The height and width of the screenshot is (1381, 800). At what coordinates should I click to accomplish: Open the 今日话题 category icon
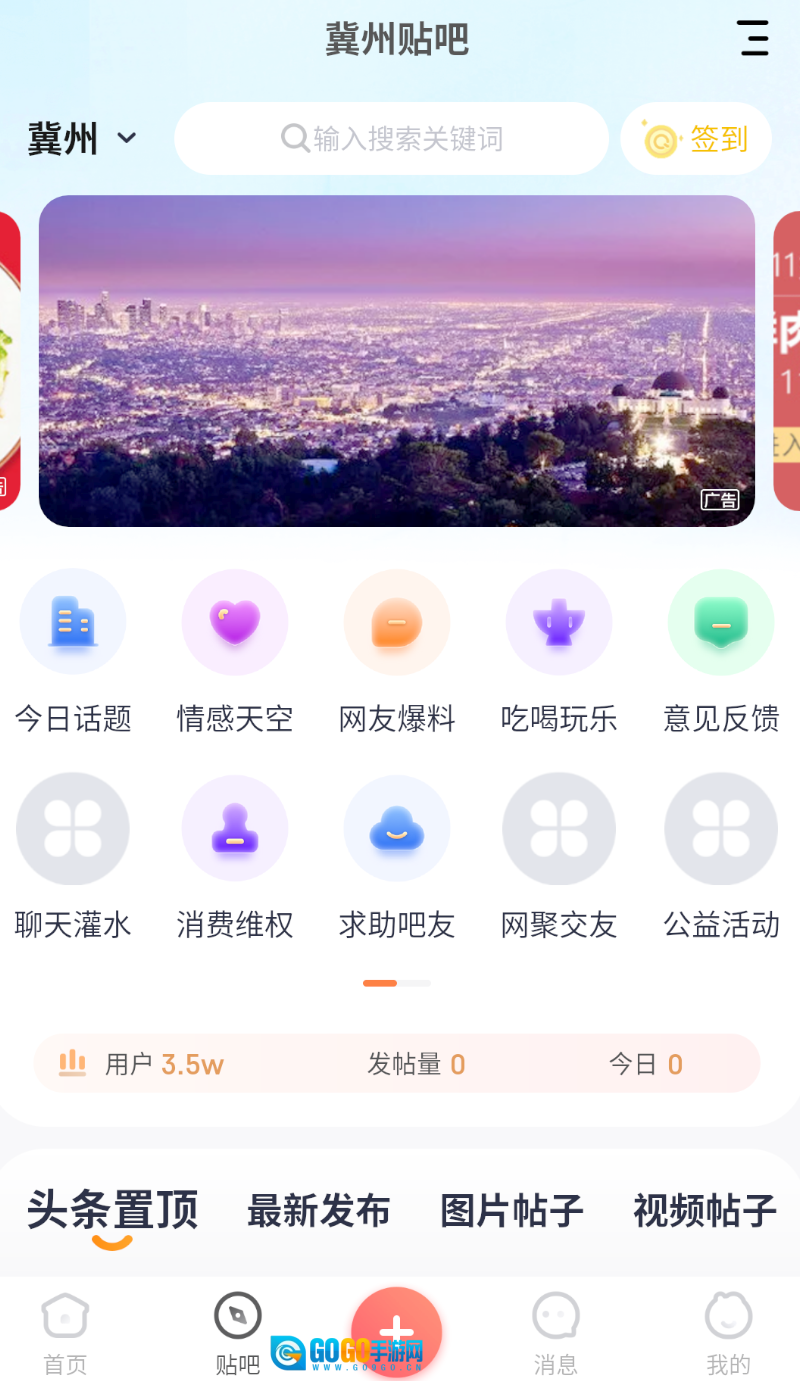click(73, 622)
